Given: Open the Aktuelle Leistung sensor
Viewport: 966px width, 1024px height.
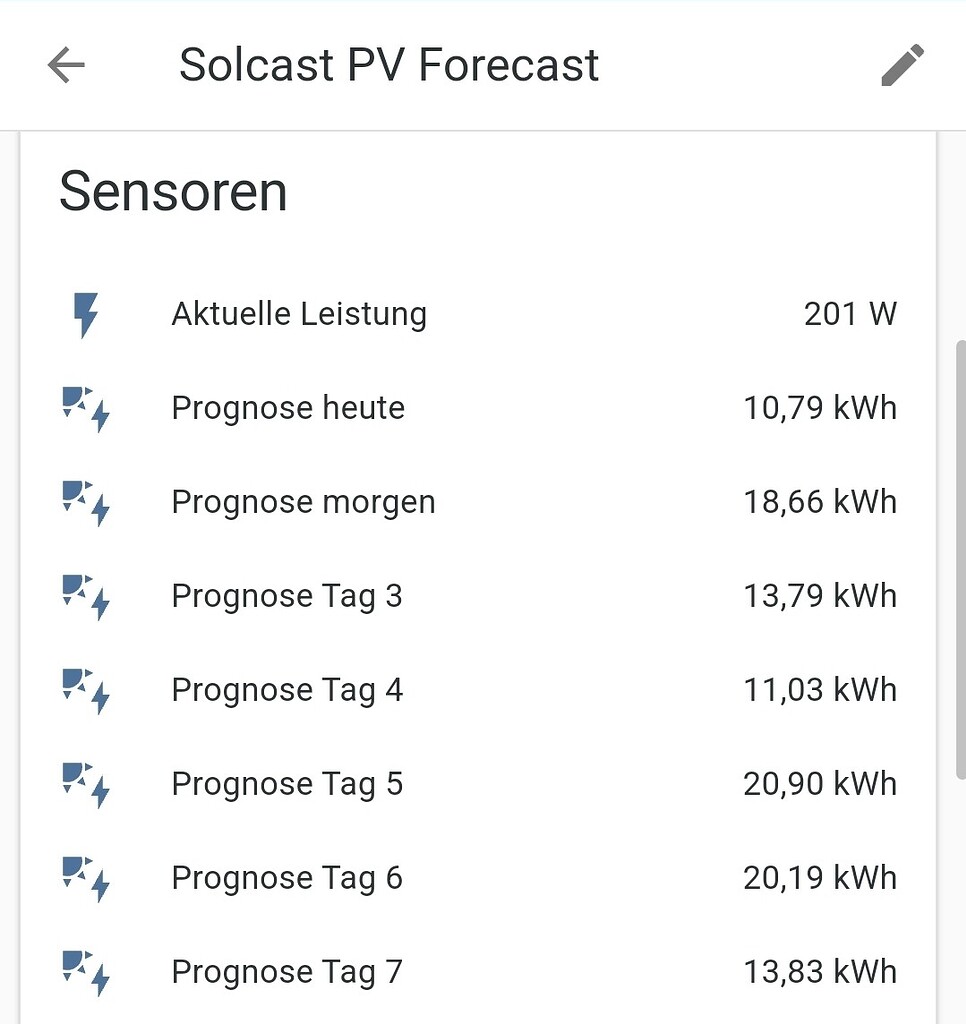Looking at the screenshot, I should (x=299, y=314).
